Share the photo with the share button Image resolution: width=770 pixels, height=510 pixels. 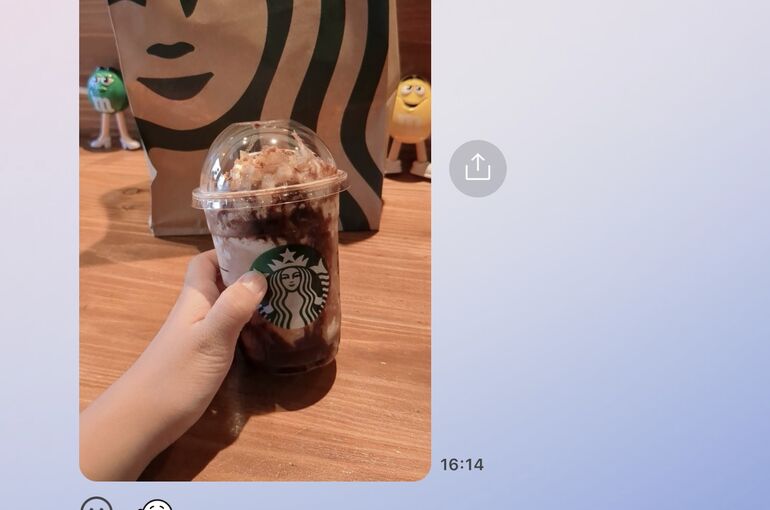tap(478, 168)
